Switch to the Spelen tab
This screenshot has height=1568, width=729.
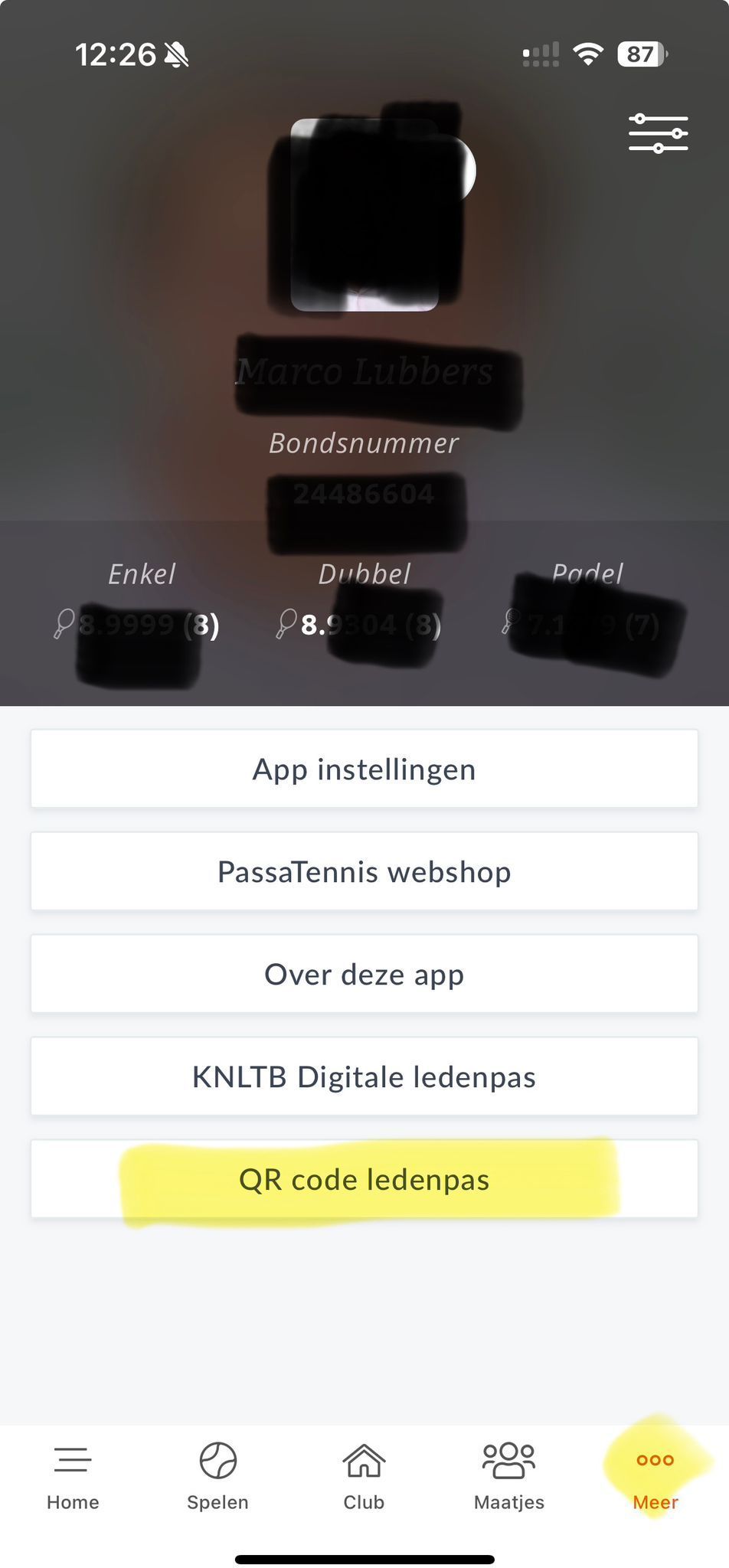218,1476
